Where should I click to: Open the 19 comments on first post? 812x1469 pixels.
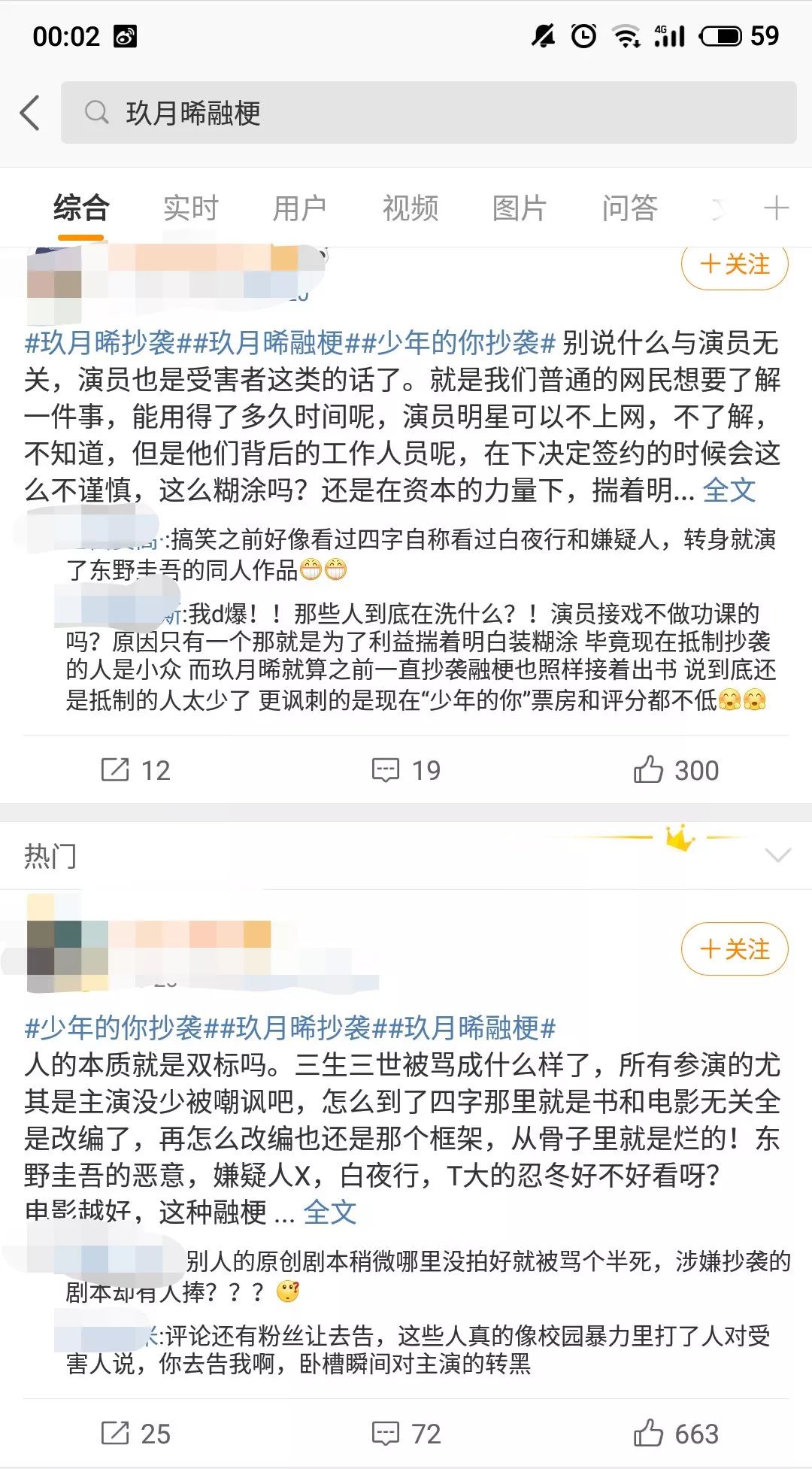click(x=406, y=769)
